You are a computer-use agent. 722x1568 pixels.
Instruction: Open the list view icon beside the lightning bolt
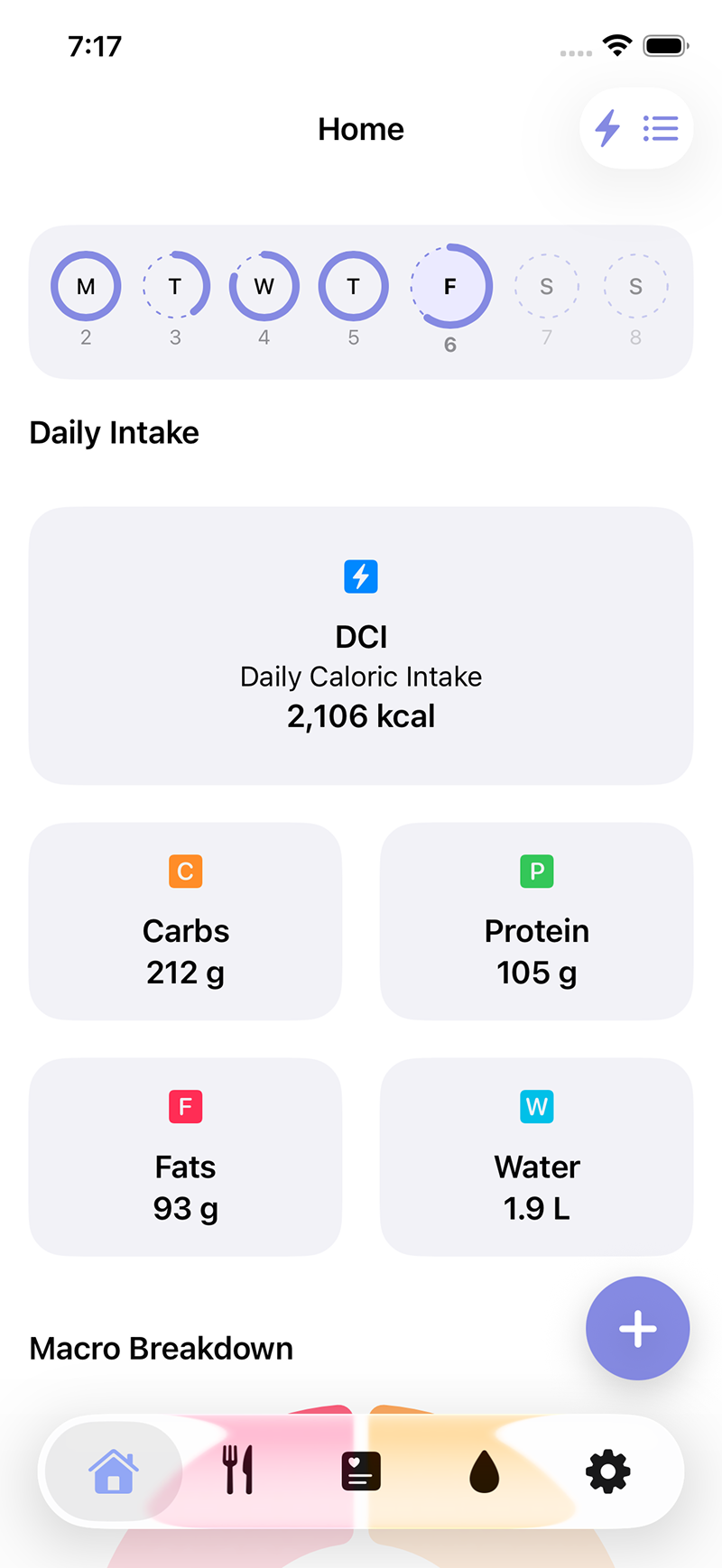pyautogui.click(x=662, y=129)
